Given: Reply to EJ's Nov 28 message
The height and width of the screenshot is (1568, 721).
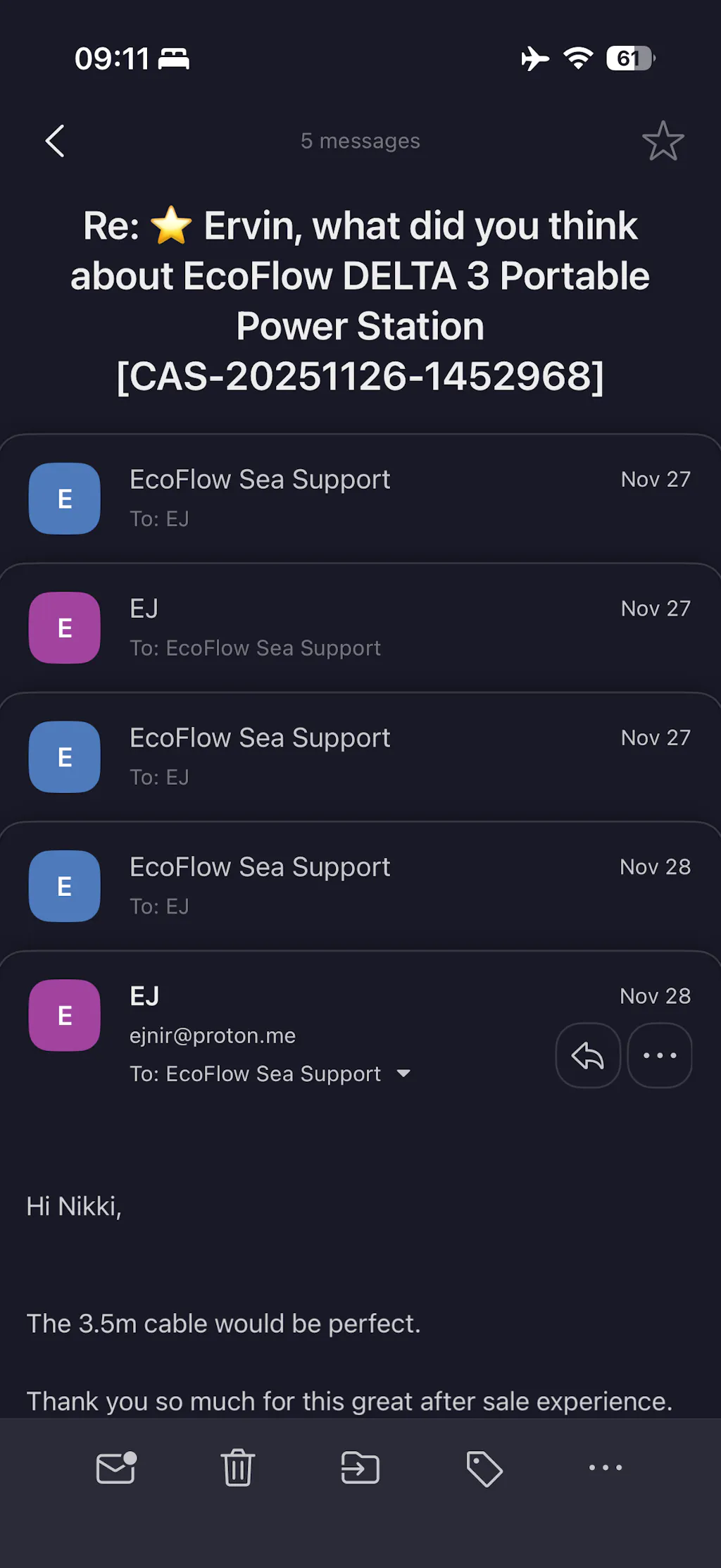Looking at the screenshot, I should pyautogui.click(x=588, y=1055).
